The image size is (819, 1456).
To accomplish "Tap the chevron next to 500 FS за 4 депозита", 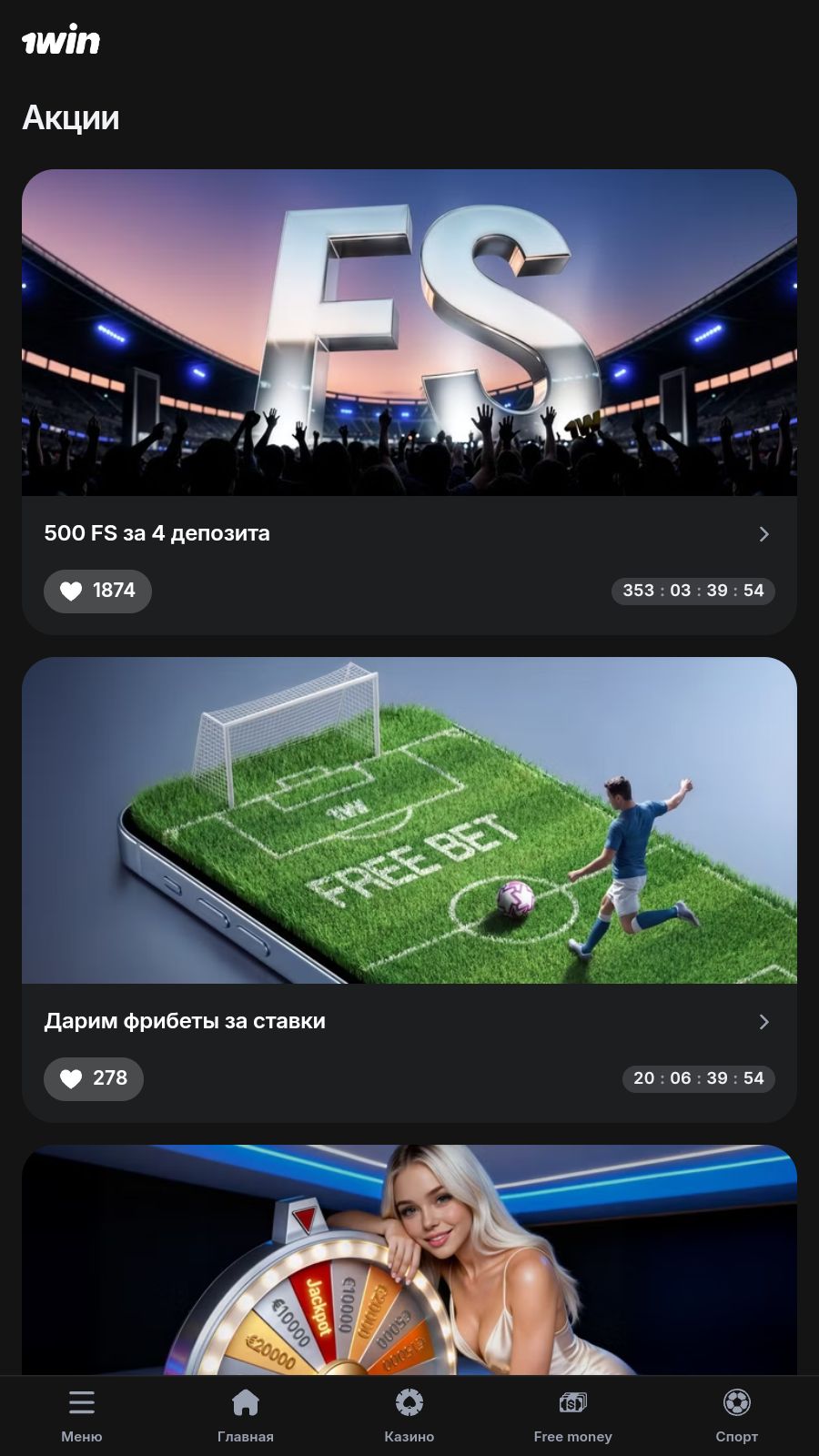I will (763, 534).
